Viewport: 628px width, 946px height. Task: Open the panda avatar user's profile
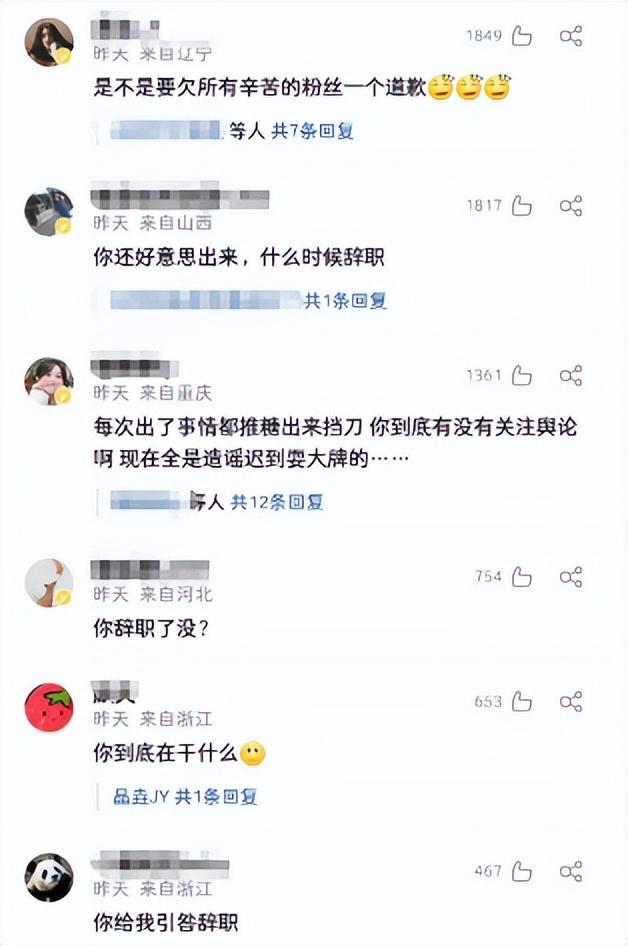[48, 877]
